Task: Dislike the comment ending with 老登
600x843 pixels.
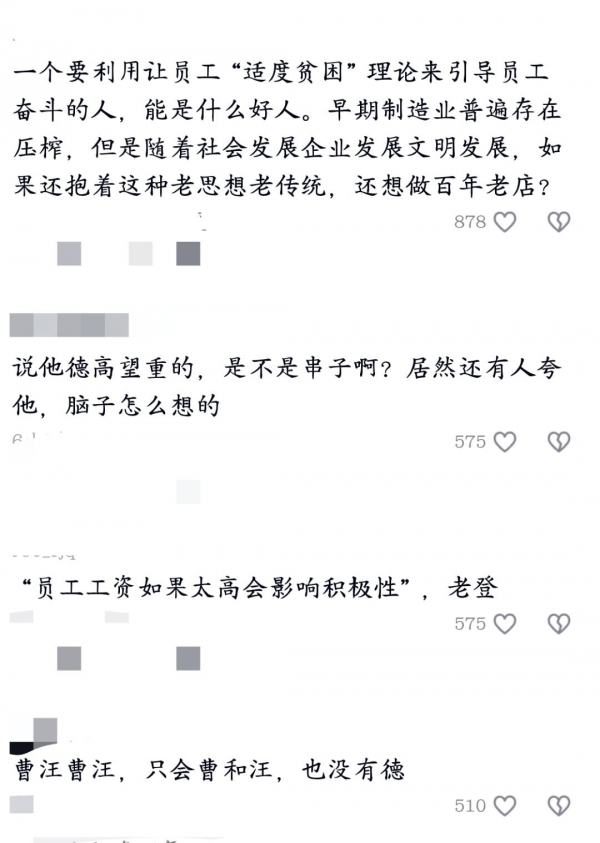Action: 559,623
